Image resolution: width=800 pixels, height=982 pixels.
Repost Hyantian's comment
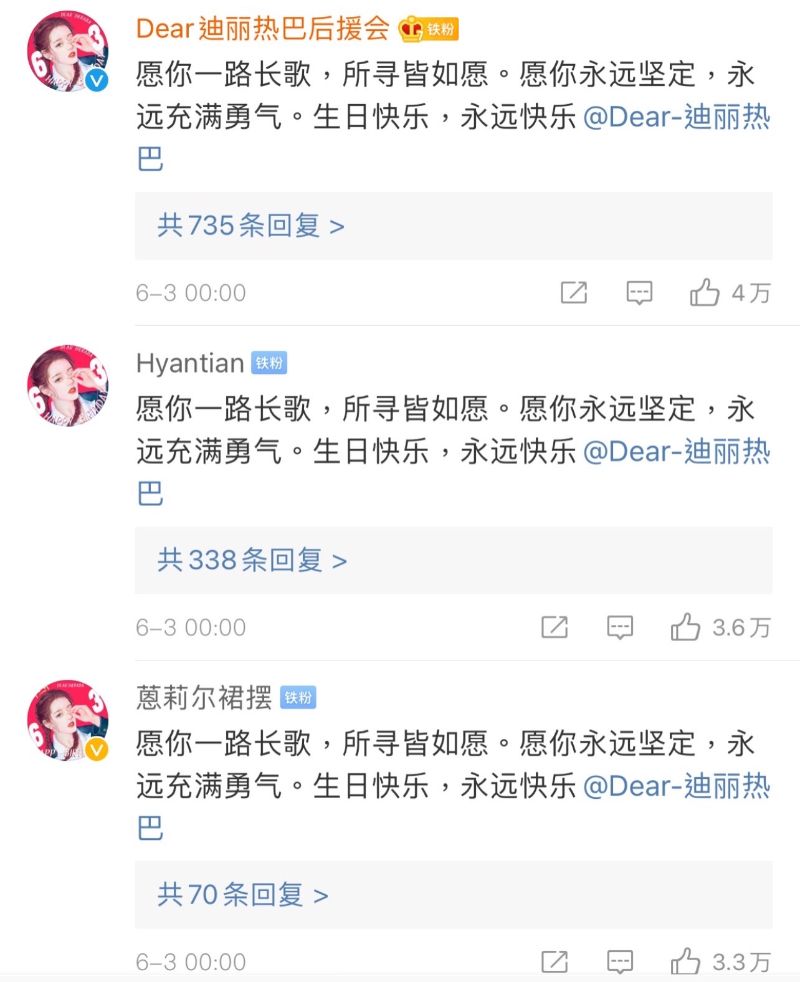pyautogui.click(x=554, y=627)
